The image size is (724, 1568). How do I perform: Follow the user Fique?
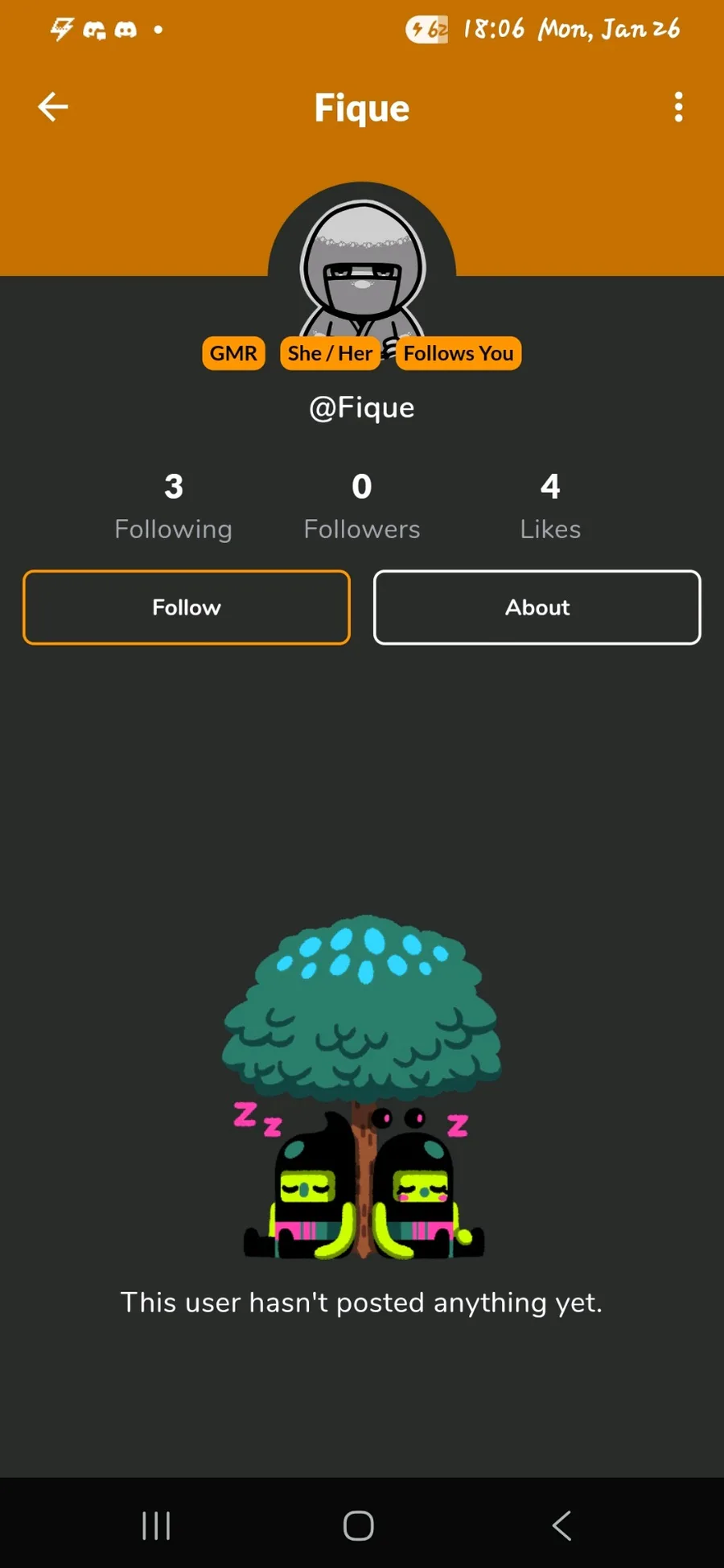click(x=187, y=607)
